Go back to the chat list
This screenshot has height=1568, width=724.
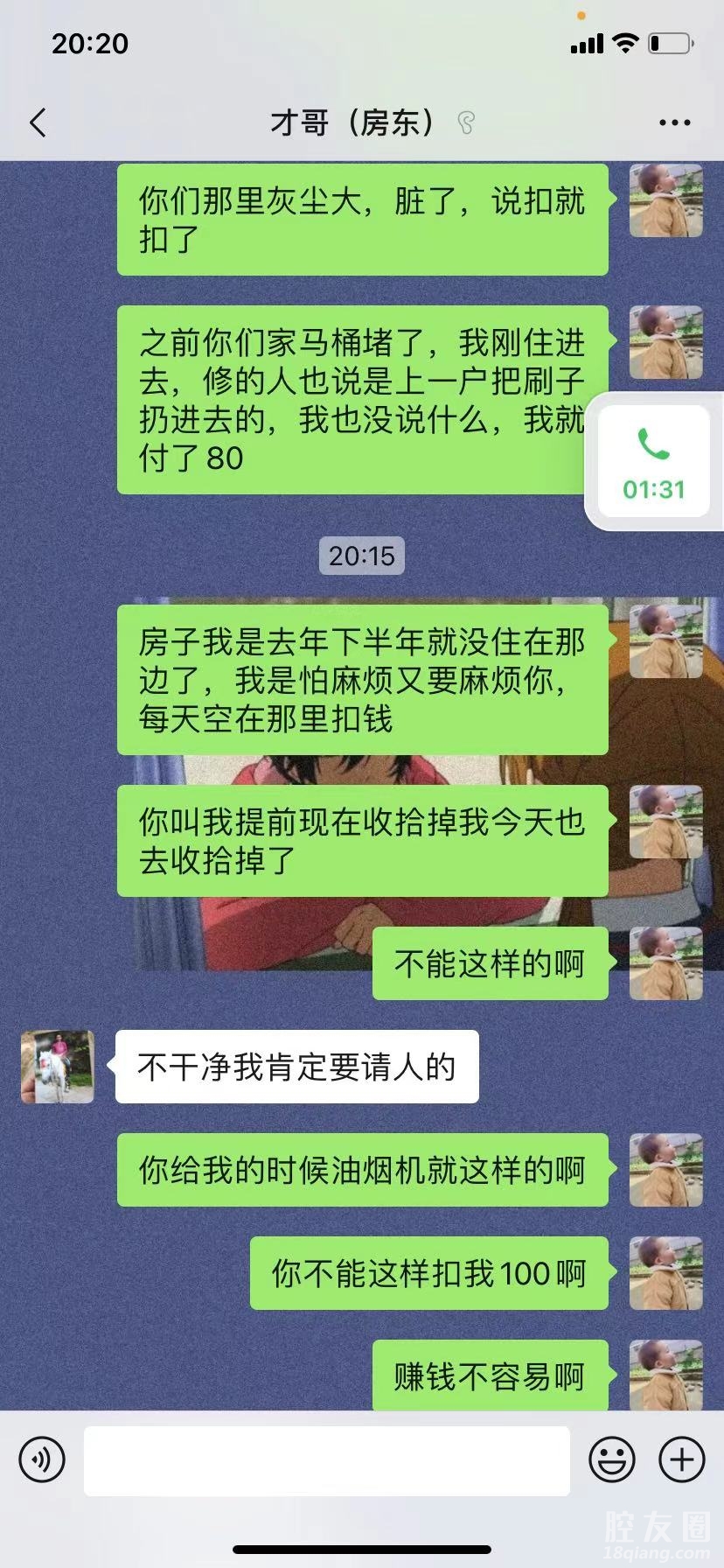pos(38,123)
